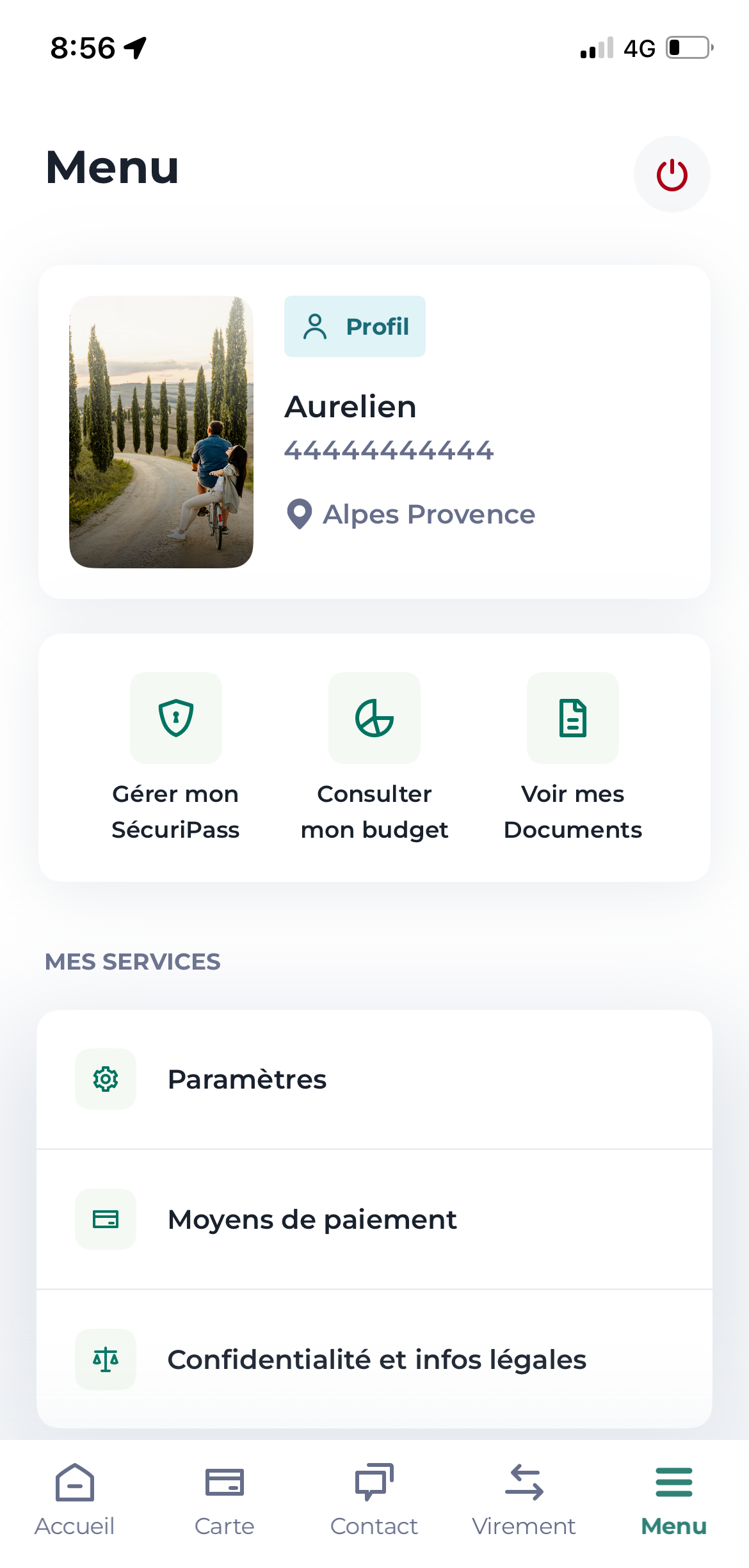The image size is (749, 1568).
Task: Select Consulter mon budget
Action: 374,755
